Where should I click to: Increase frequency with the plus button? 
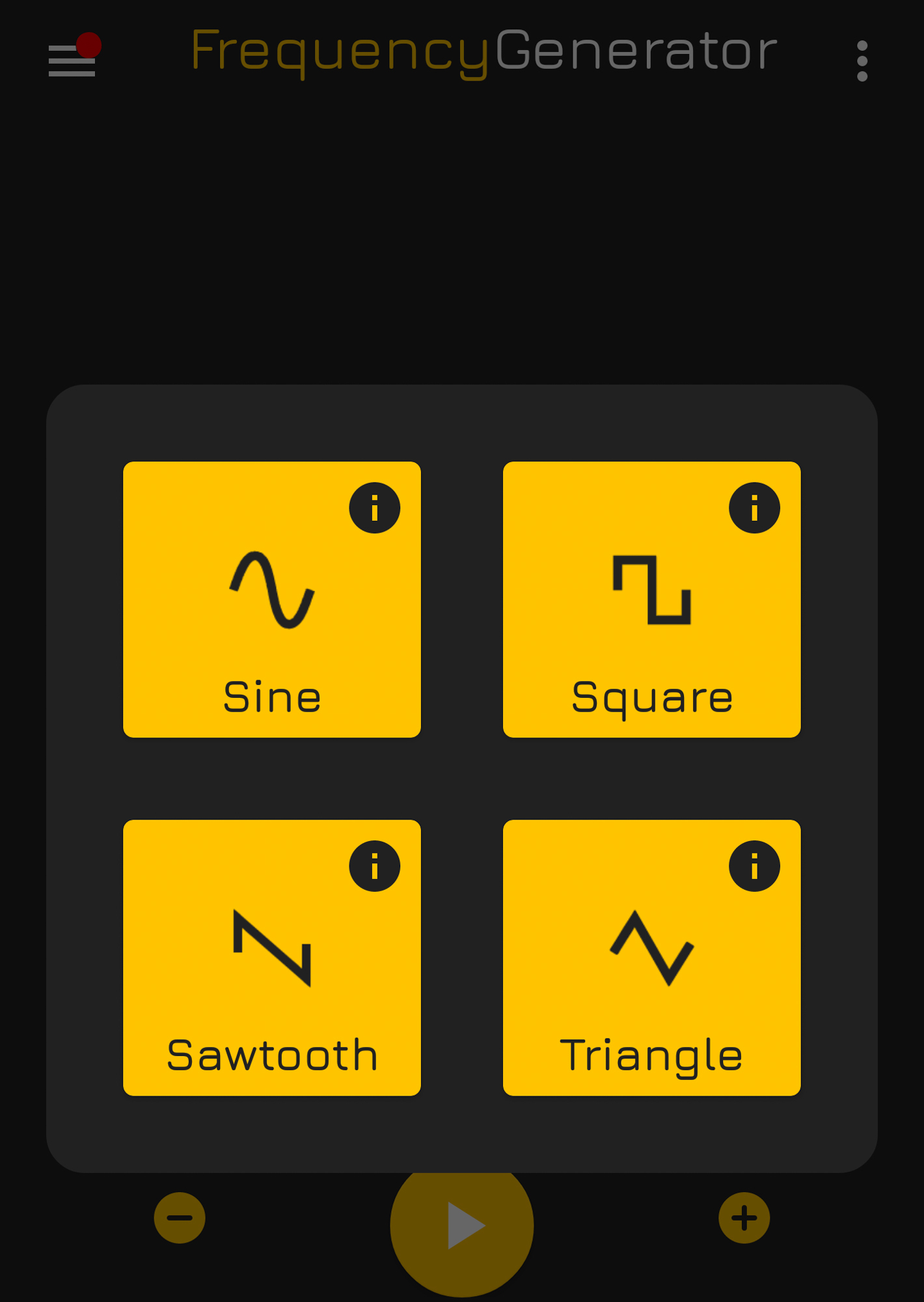coord(744,1217)
